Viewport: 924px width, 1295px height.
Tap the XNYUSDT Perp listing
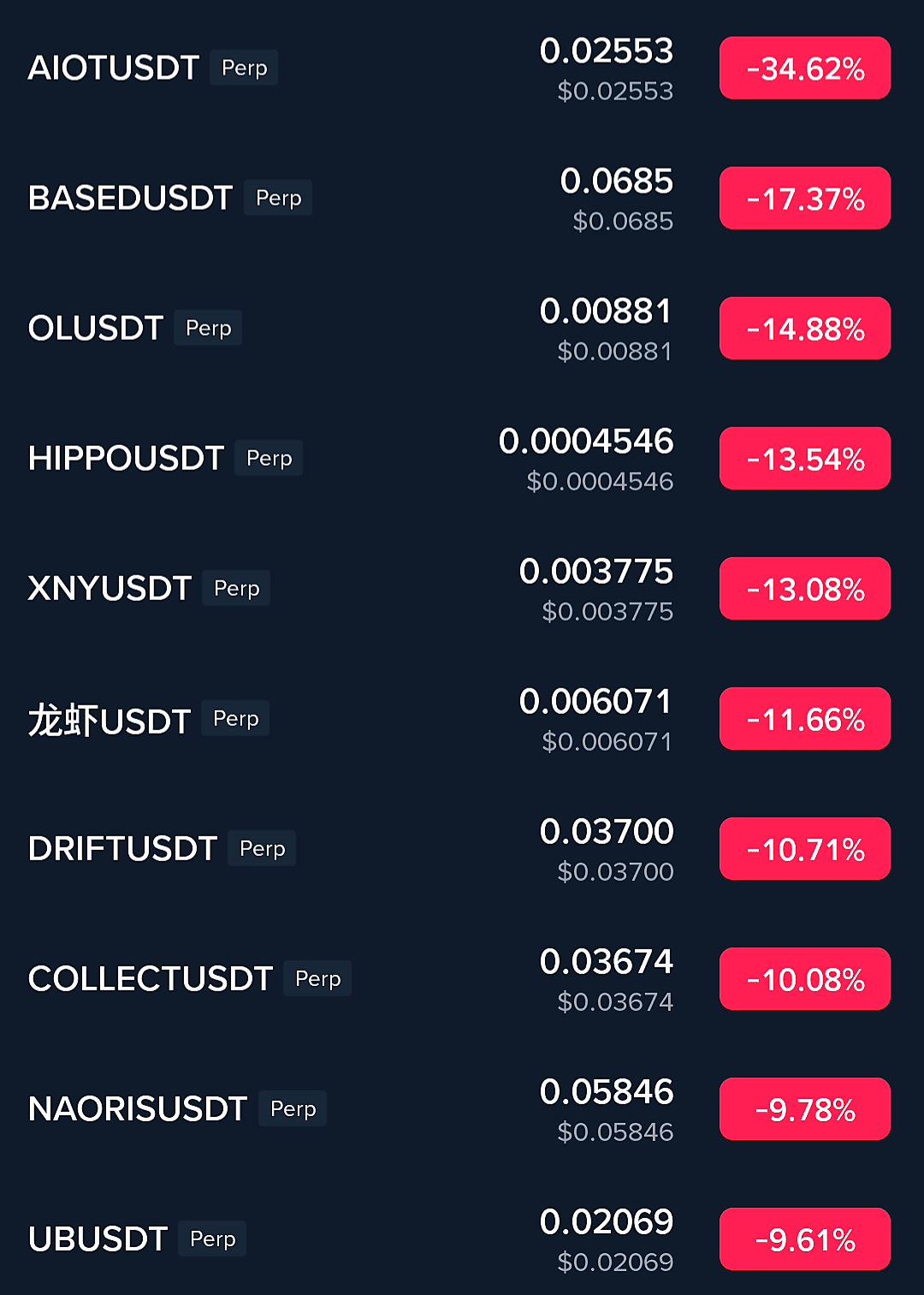(x=110, y=589)
